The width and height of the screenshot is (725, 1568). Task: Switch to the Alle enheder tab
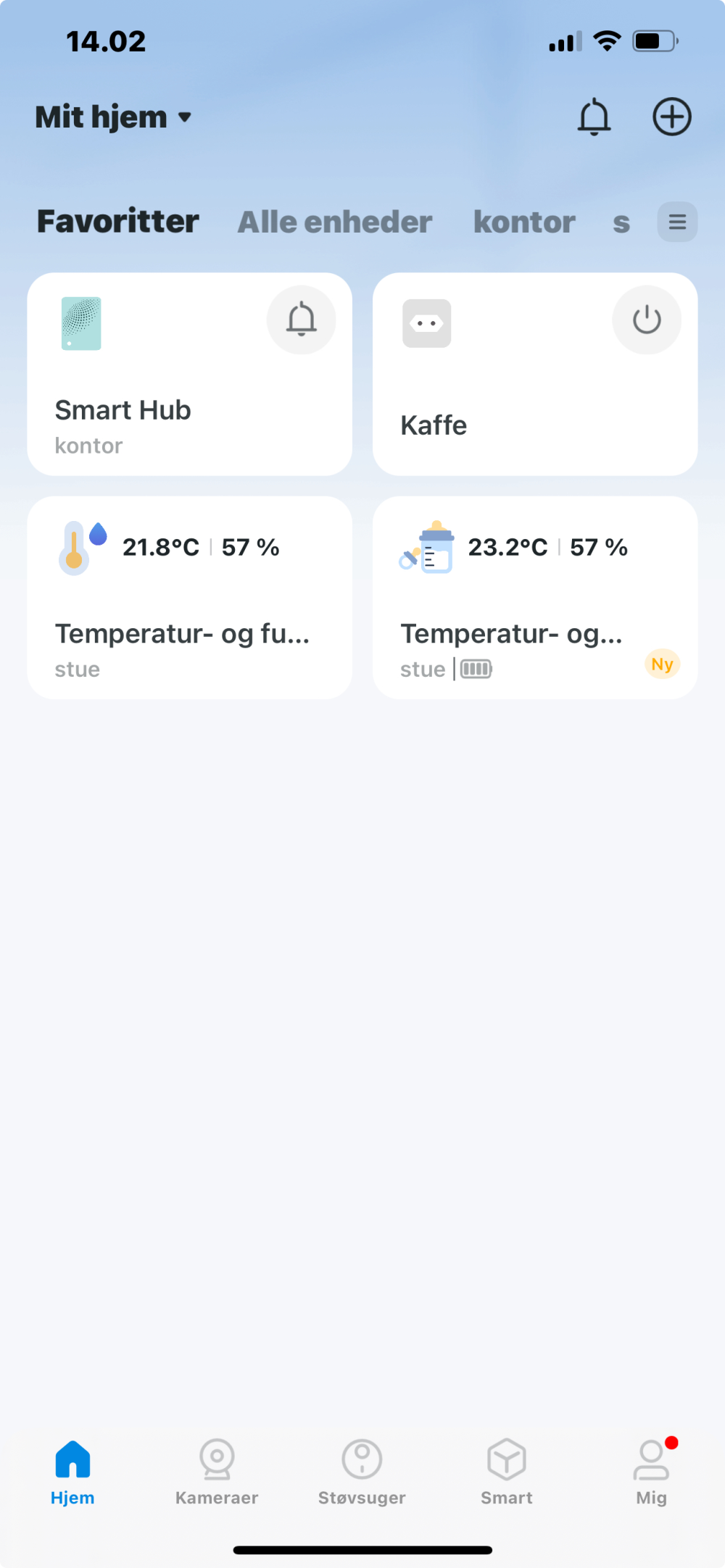pos(335,222)
